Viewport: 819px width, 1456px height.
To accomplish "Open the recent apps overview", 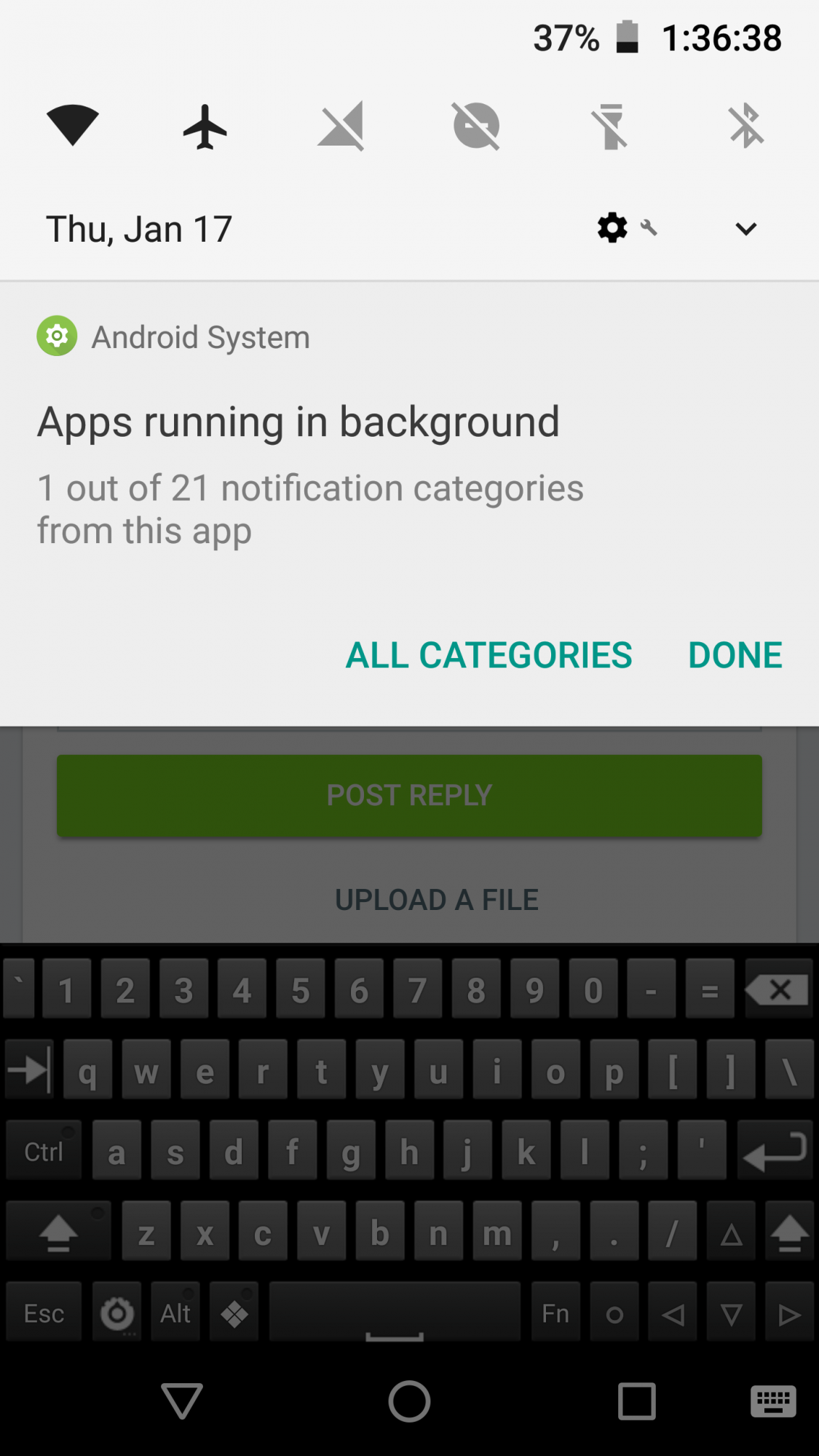I will click(x=636, y=1401).
